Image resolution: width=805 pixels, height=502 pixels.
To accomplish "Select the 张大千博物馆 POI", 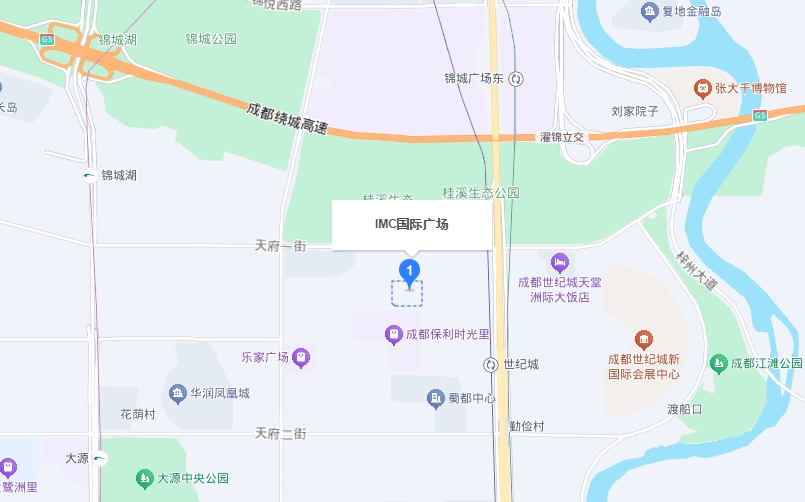I will point(704,88).
